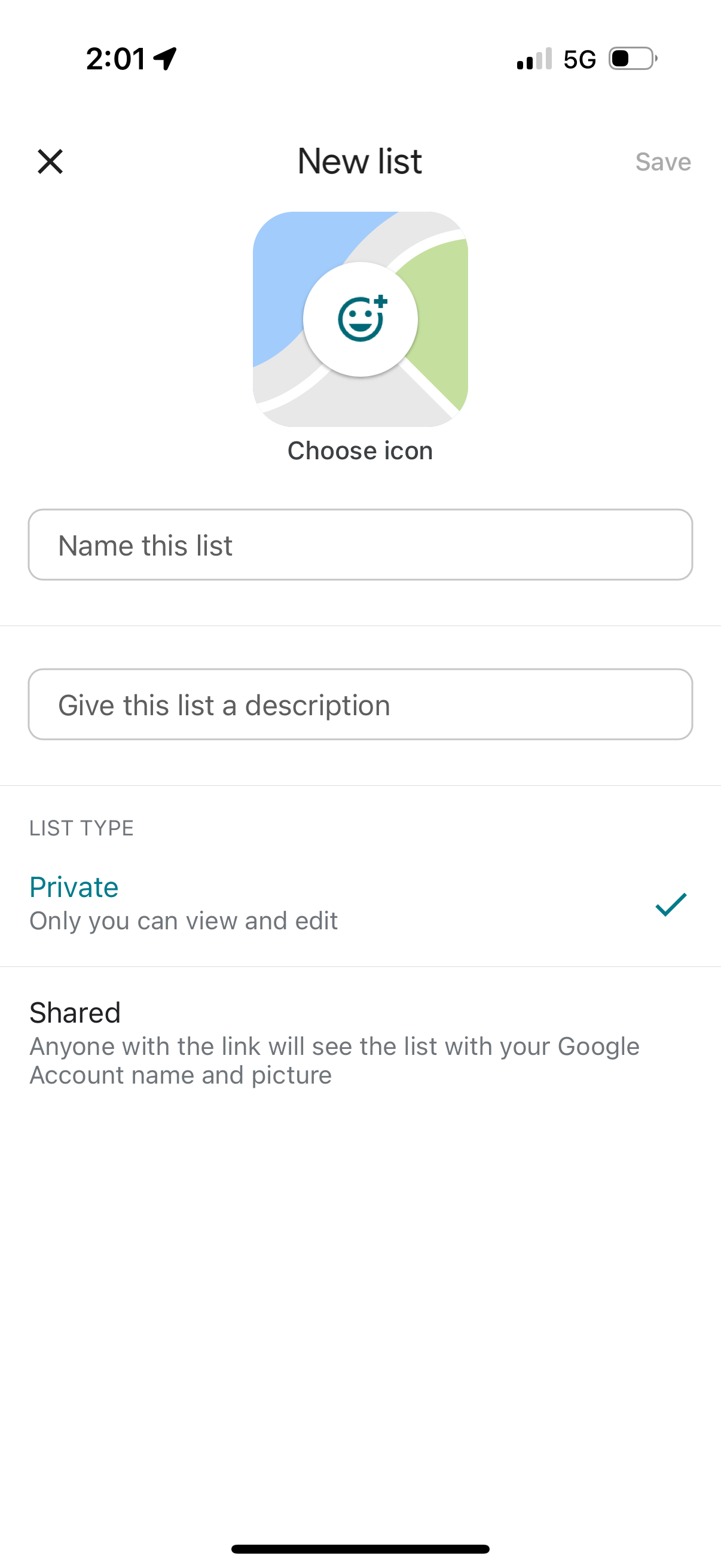
Task: Click the battery status icon
Action: (x=631, y=59)
